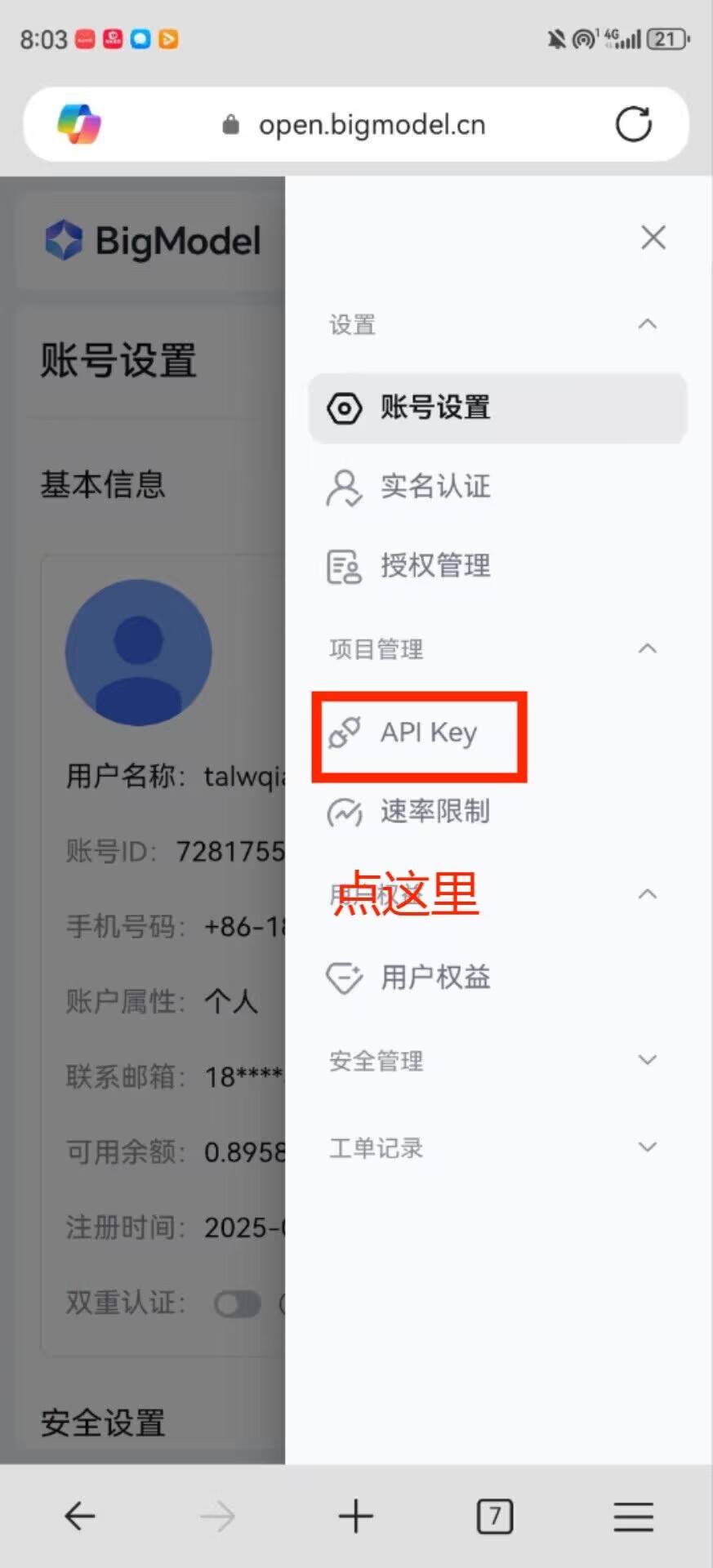713x1568 pixels.
Task: Select 用户权益 menu item
Action: point(434,978)
